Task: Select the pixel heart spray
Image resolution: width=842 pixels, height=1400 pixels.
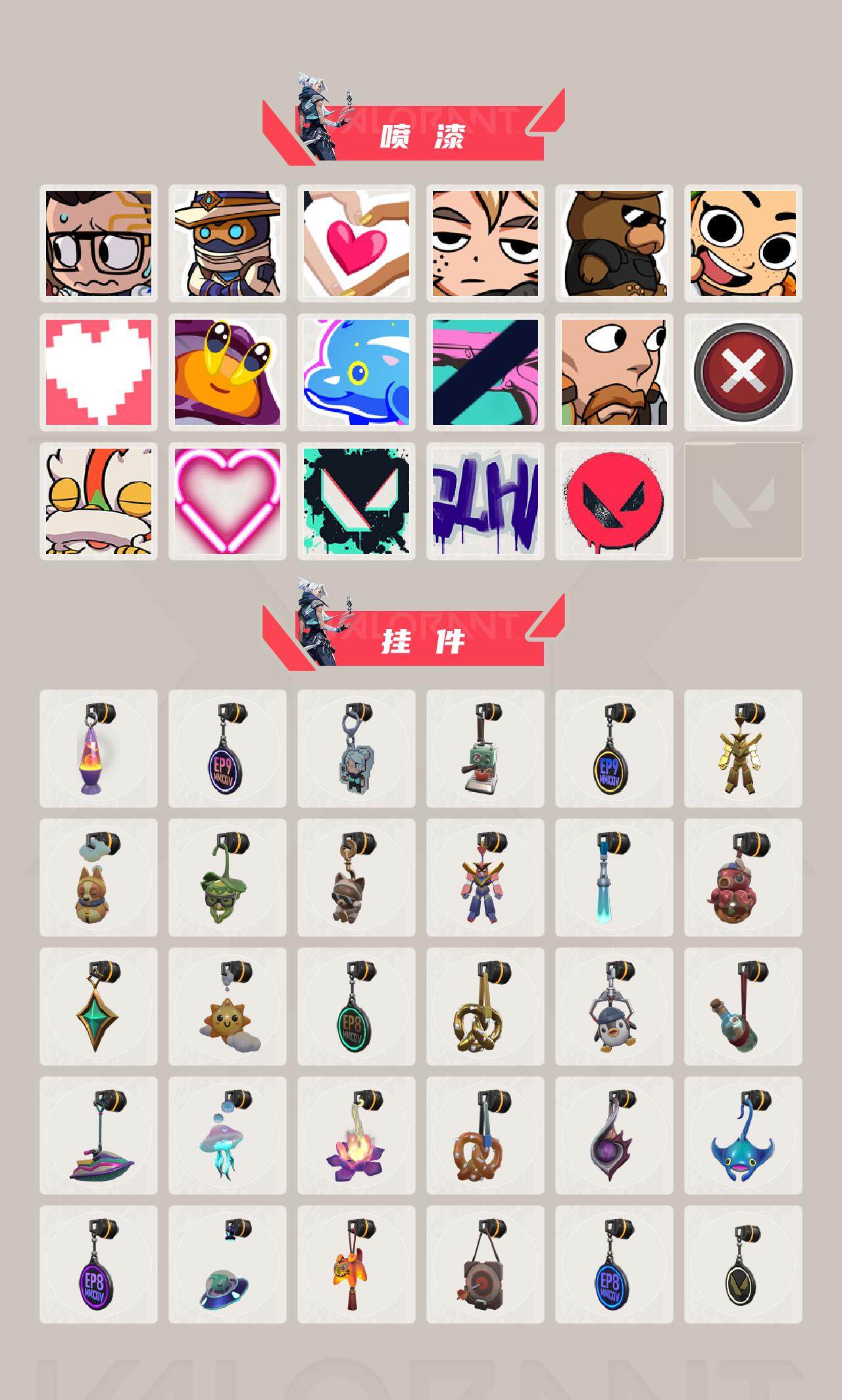Action: [x=99, y=372]
